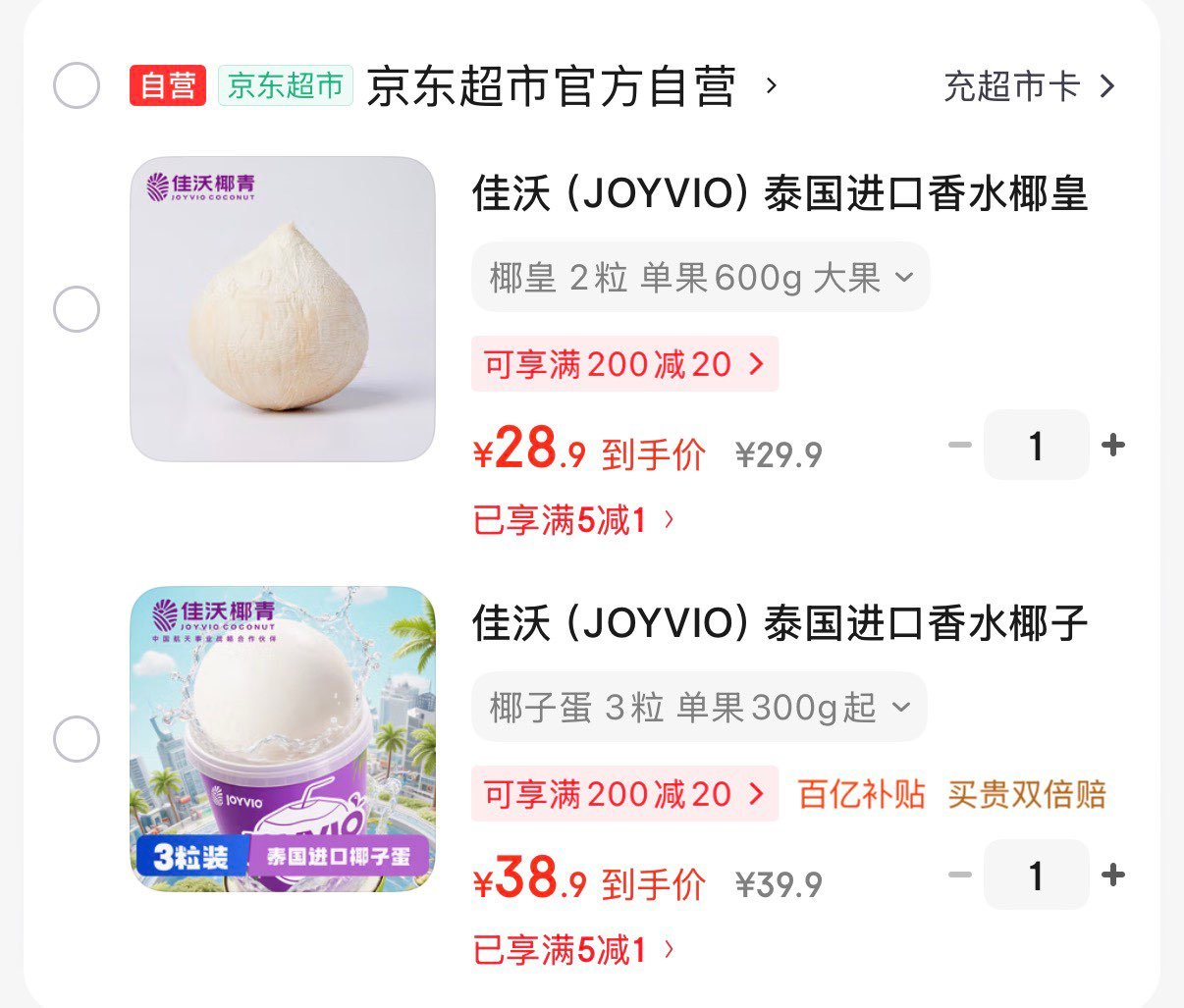1184x1008 pixels.
Task: Select all items from 京东超市官方自营
Action: [x=76, y=85]
